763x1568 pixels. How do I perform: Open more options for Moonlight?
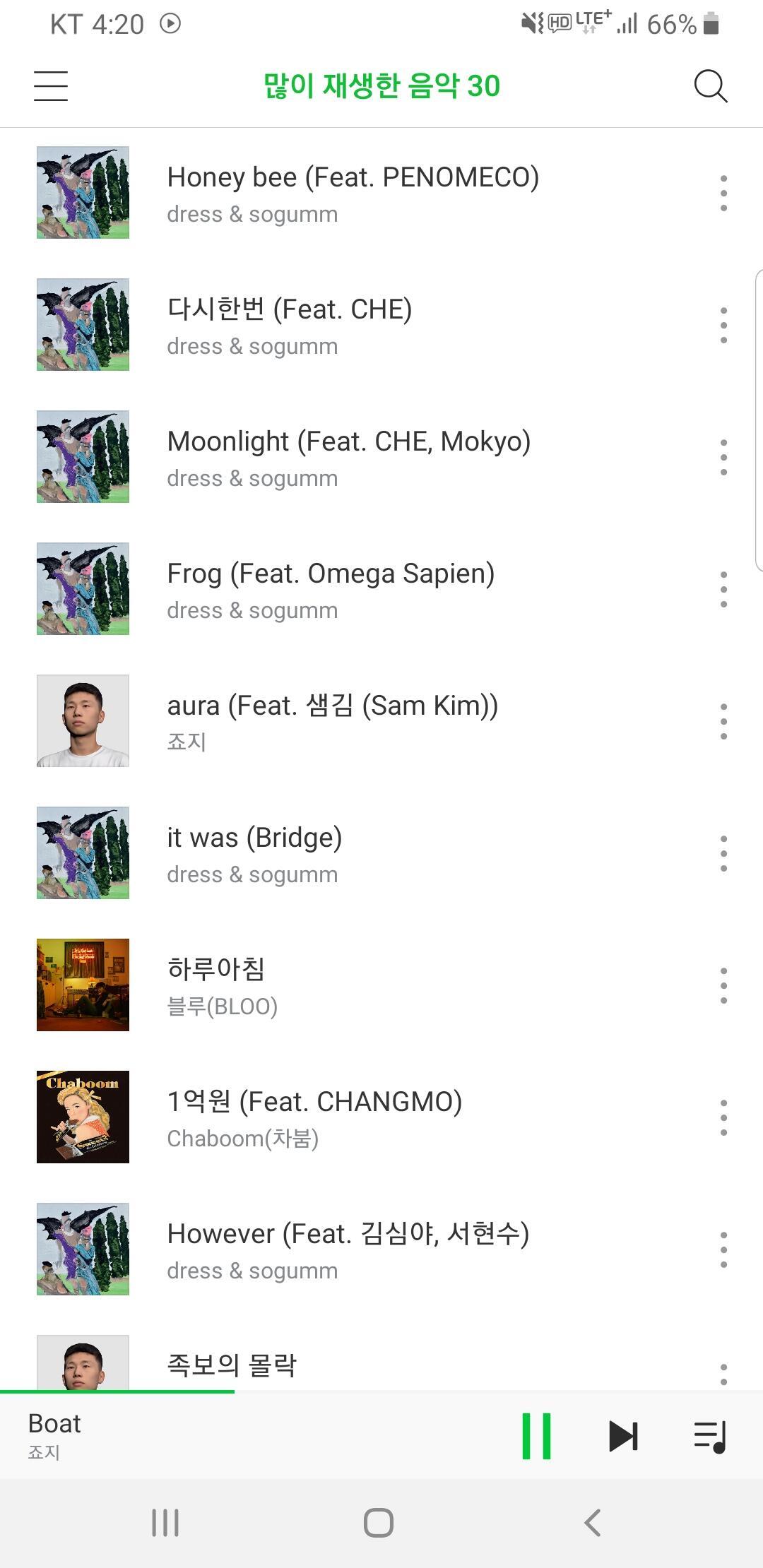click(723, 457)
